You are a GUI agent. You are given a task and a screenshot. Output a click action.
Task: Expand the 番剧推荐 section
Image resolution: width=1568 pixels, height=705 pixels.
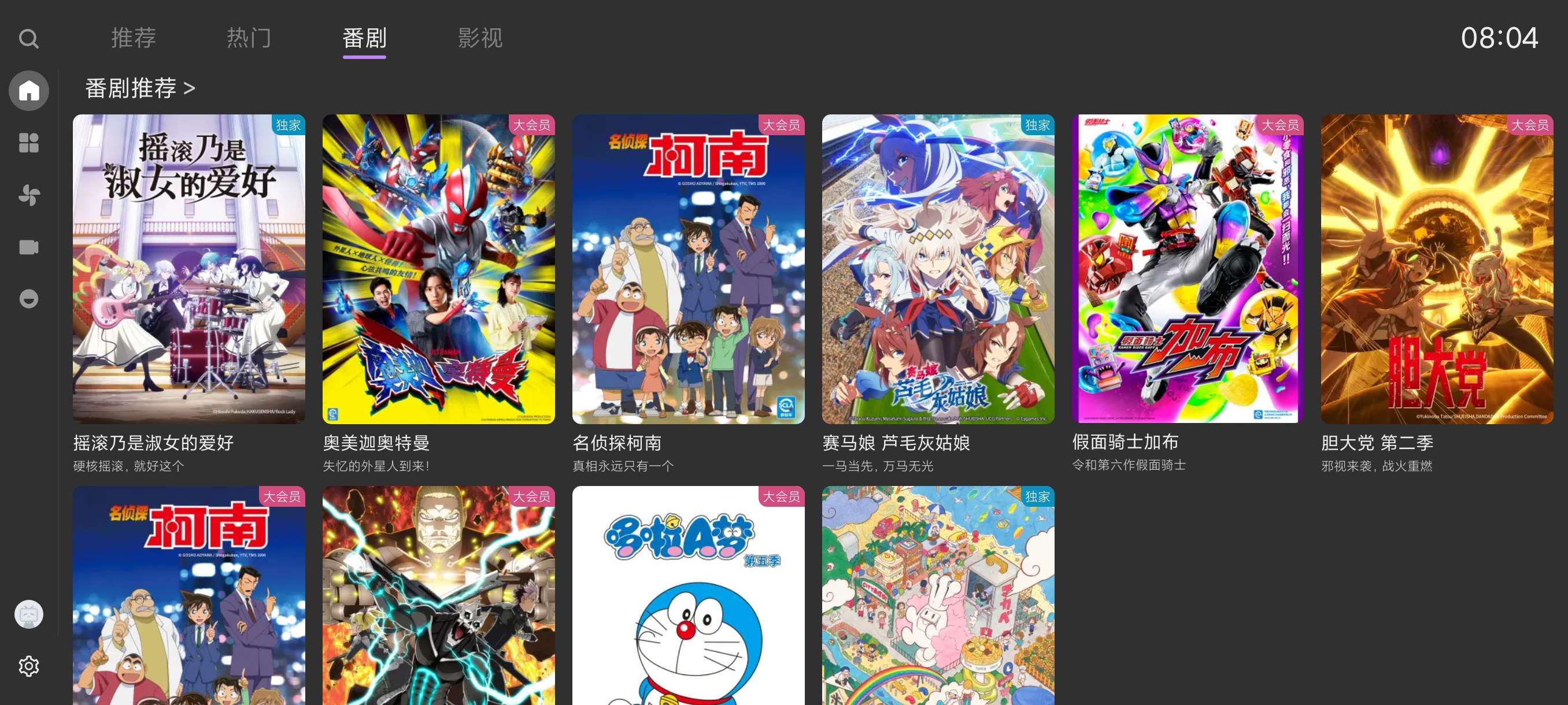[140, 88]
